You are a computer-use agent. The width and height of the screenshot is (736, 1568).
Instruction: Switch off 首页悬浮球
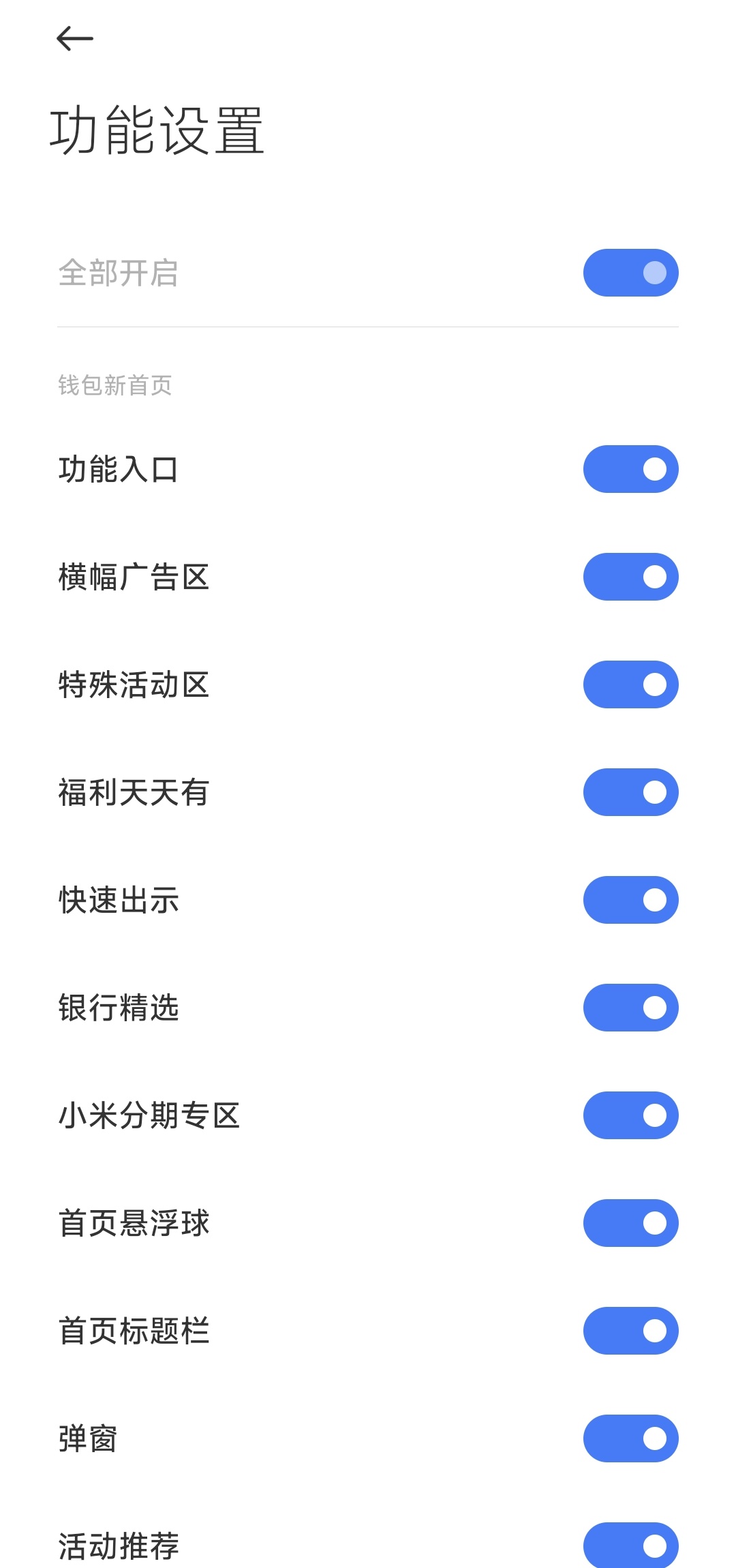(x=630, y=1223)
